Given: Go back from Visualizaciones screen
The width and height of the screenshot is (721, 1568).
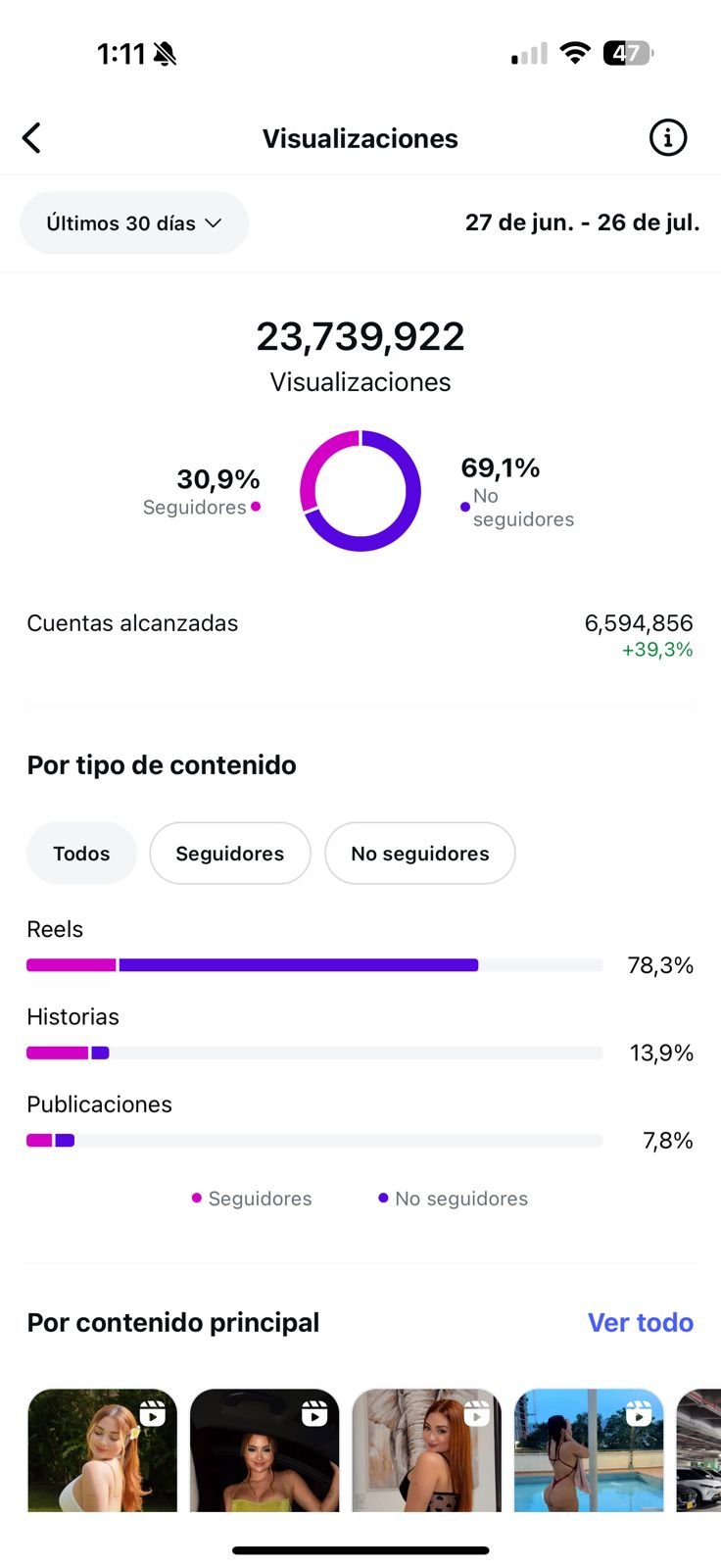Looking at the screenshot, I should (x=32, y=138).
